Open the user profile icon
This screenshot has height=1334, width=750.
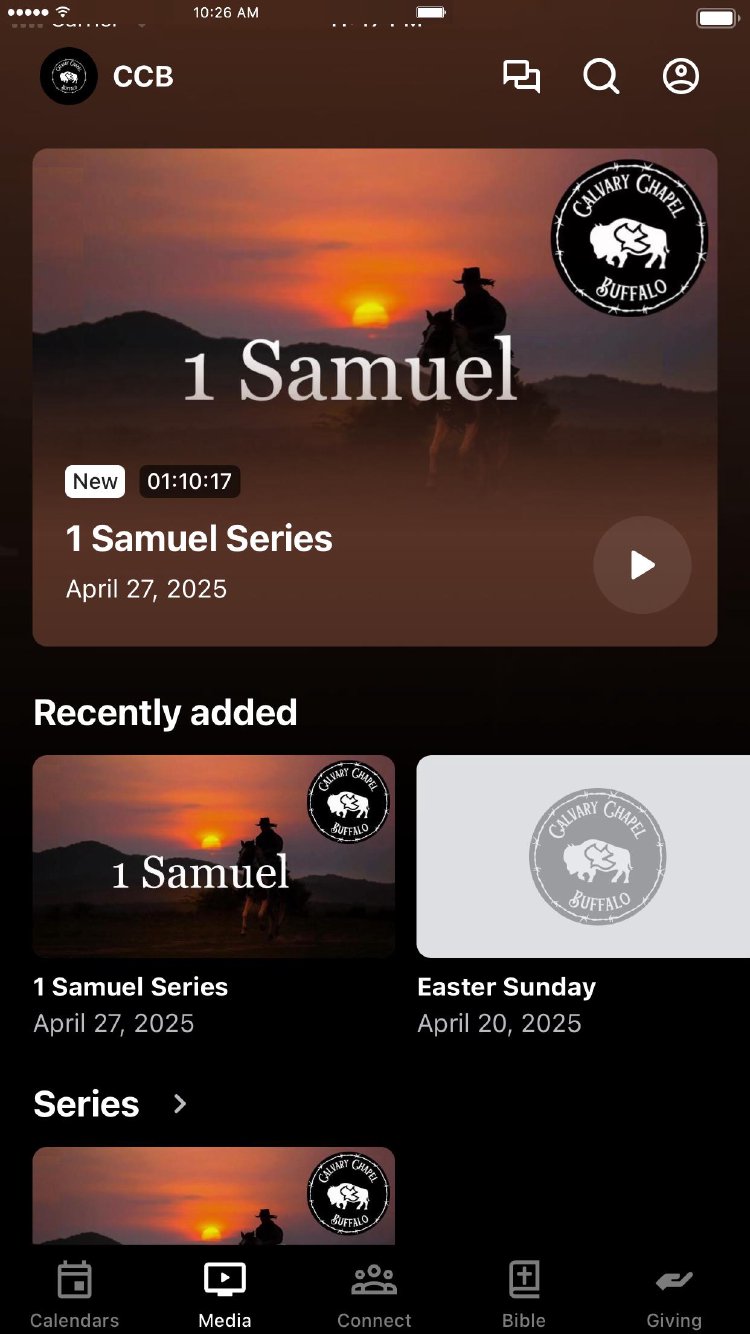(681, 77)
